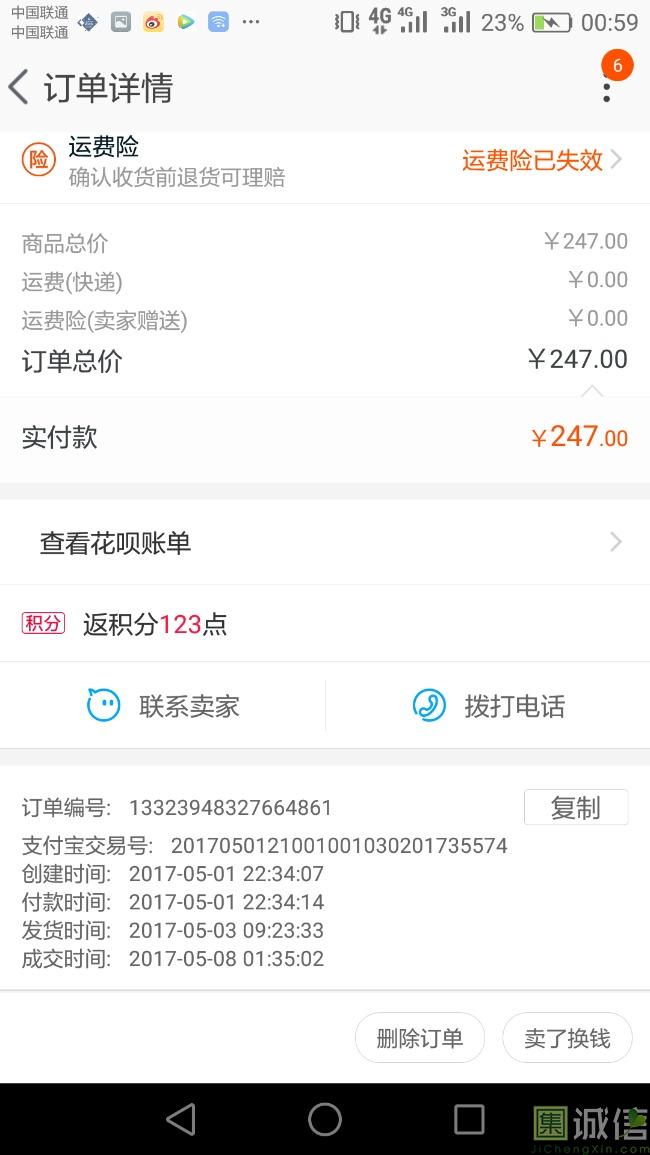Tap 拨打电话 to call the seller

click(x=489, y=706)
